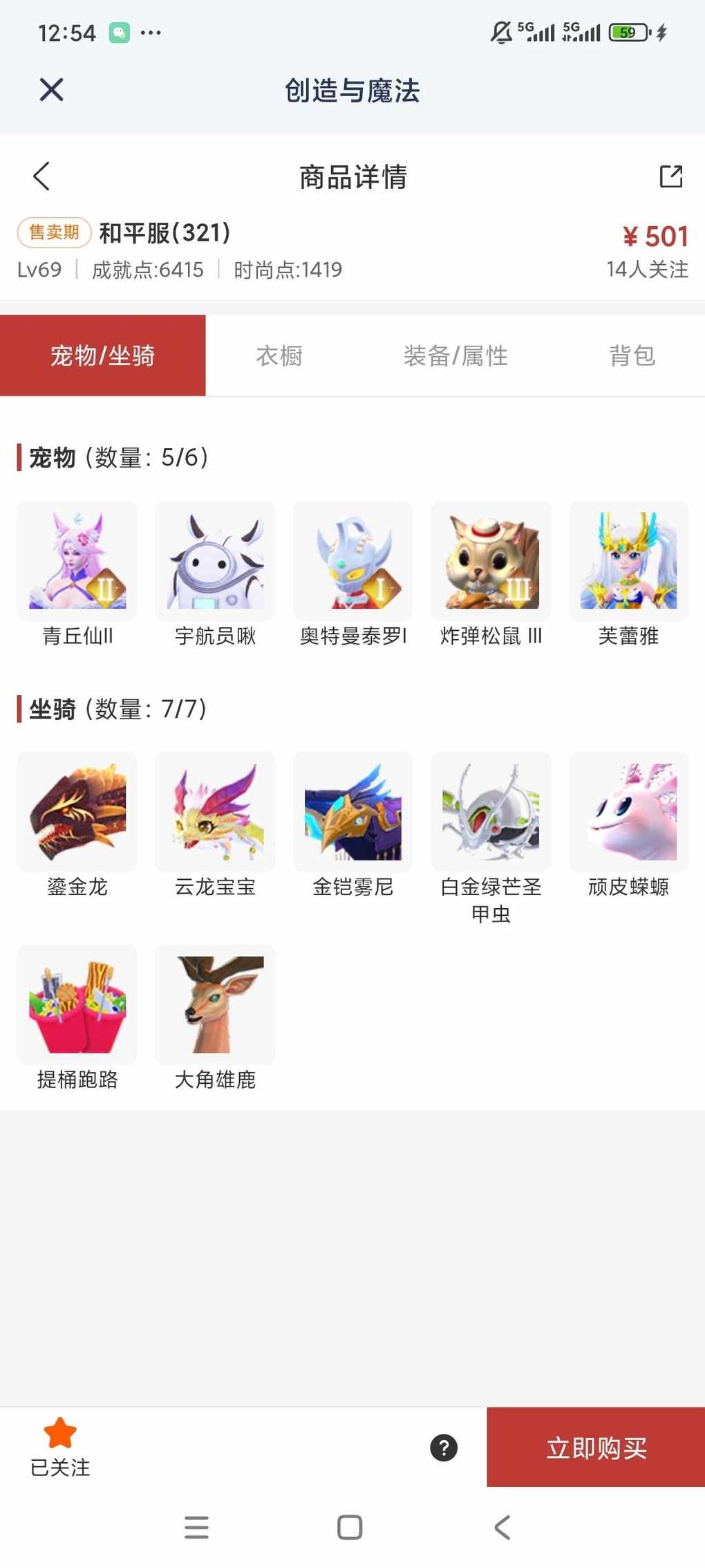Switch to the 宠物/坐骑 tab
The width and height of the screenshot is (705, 1568).
(x=102, y=356)
